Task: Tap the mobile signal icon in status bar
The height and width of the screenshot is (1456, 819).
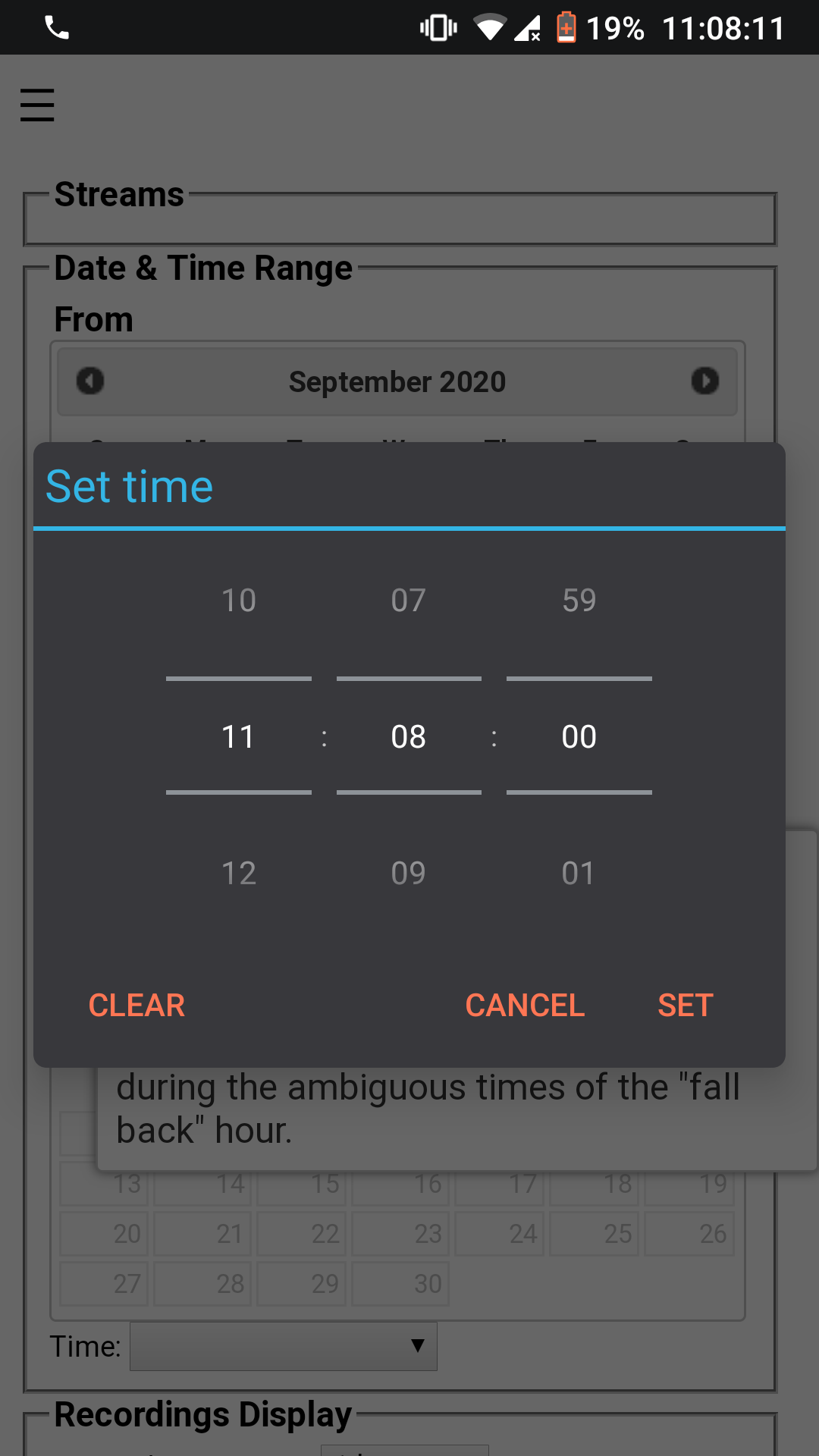Action: point(527,27)
